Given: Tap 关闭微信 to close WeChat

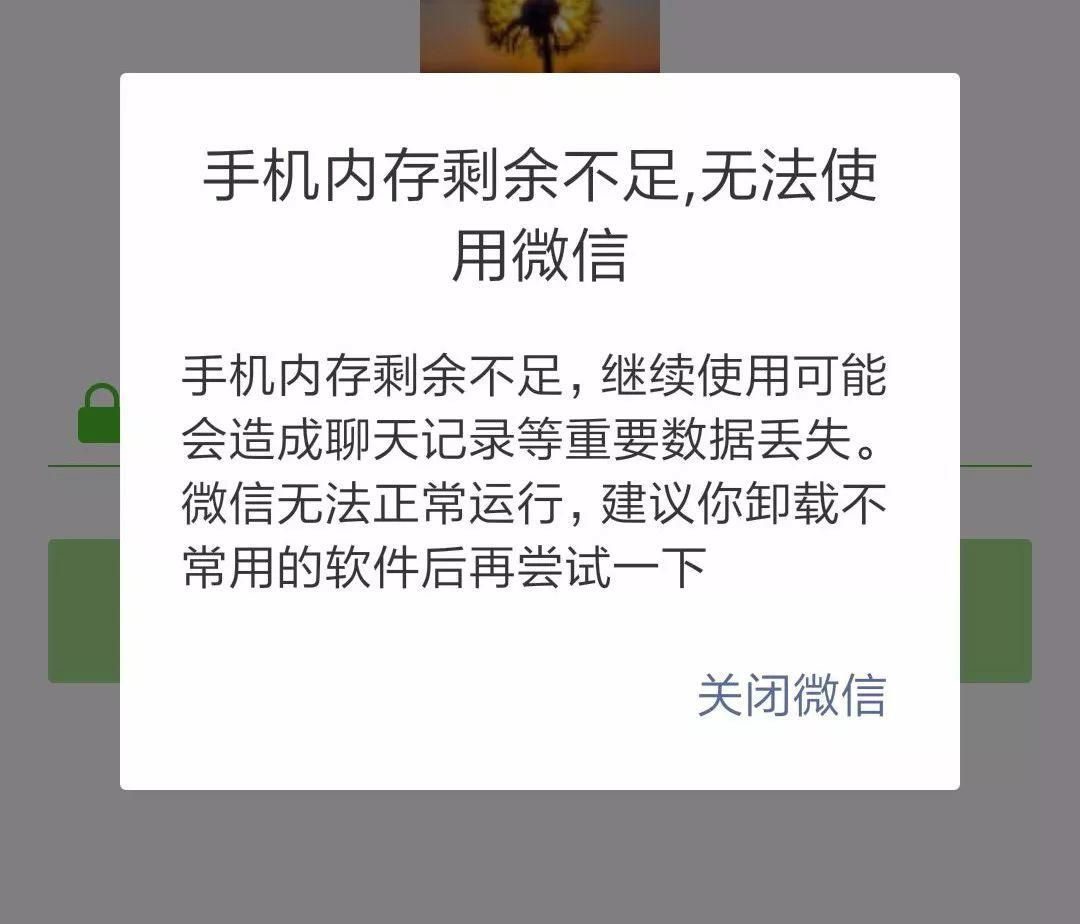Looking at the screenshot, I should (791, 696).
